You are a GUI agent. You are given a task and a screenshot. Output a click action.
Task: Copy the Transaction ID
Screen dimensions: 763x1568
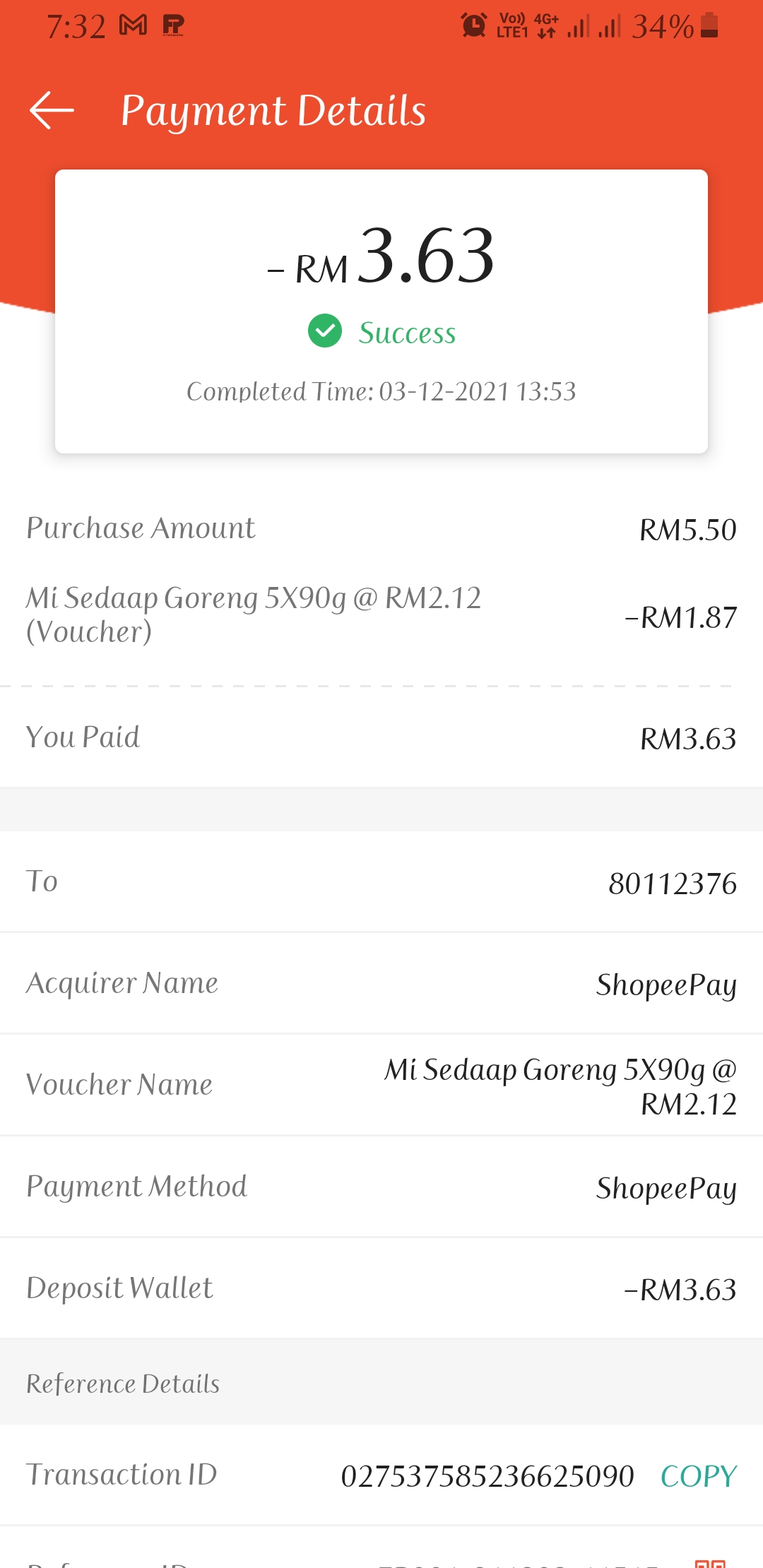point(698,1476)
